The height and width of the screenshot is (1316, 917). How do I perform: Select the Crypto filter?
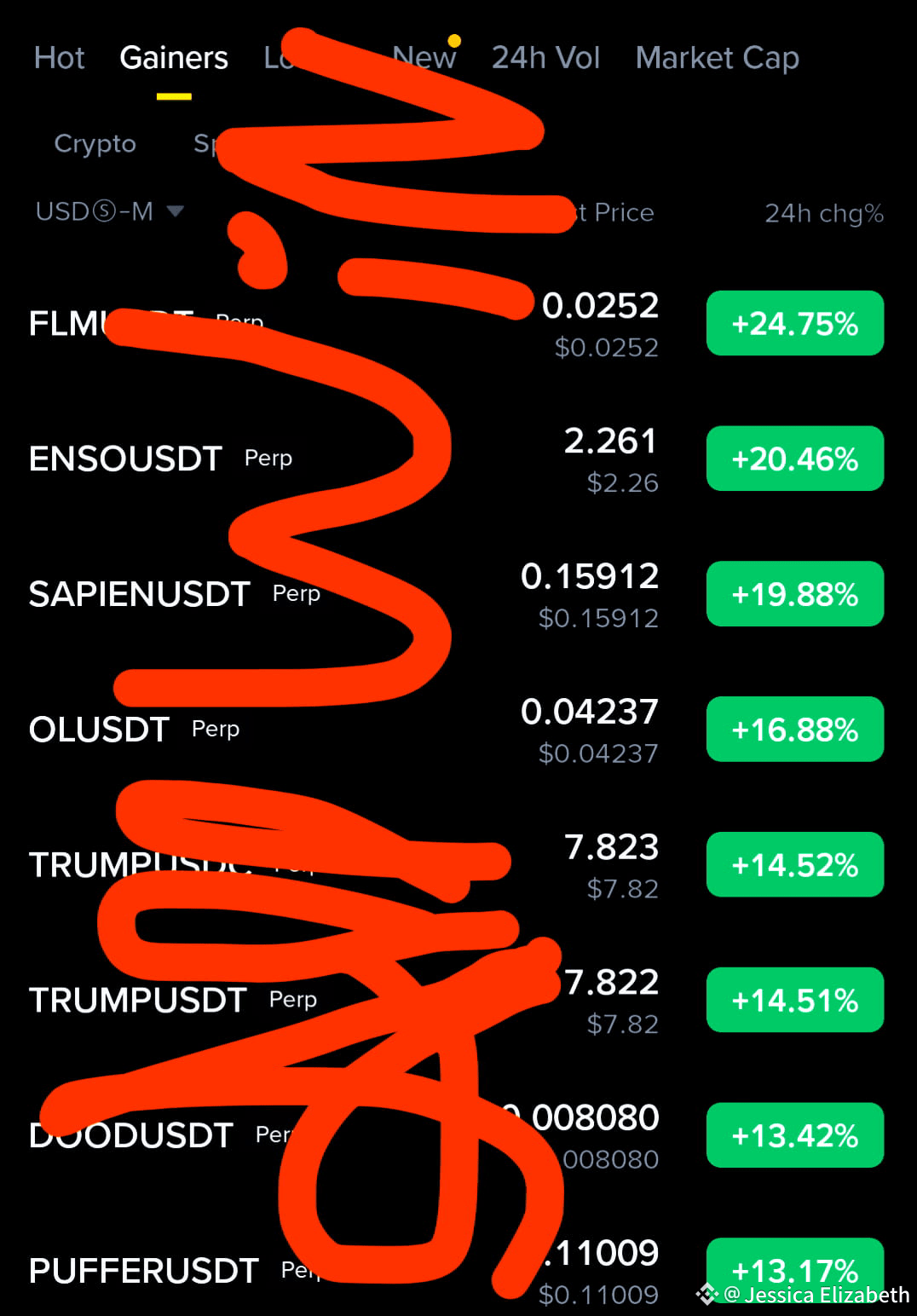[95, 143]
